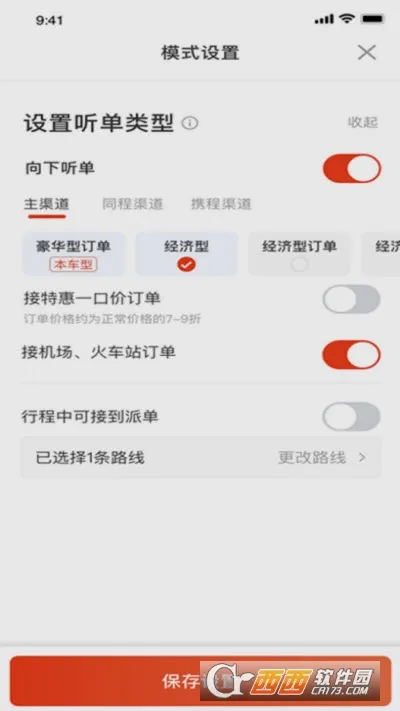Enable 接特惠一口价订单
Viewport: 400px width, 711px height.
coord(351,299)
